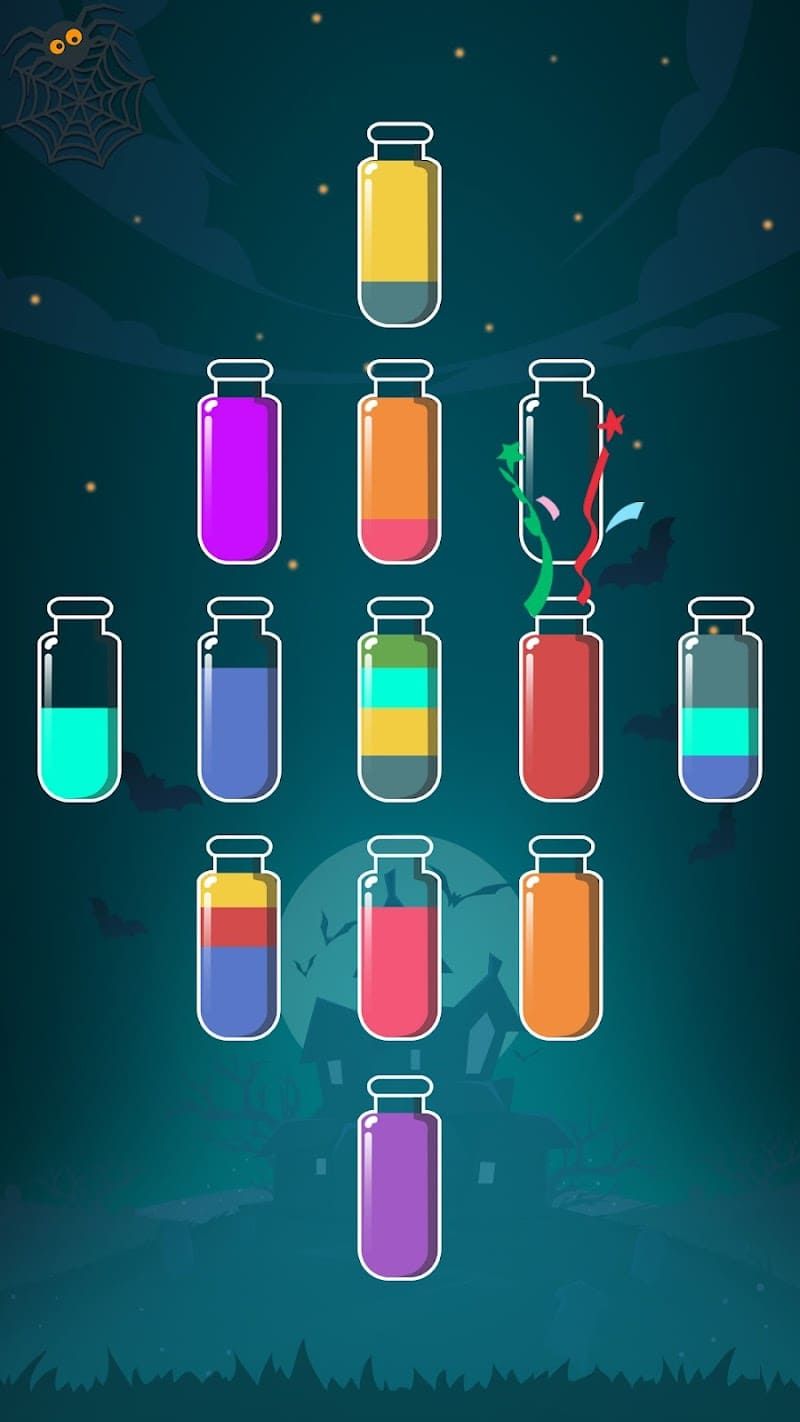Choose the bottle containing only blue liquid
This screenshot has width=800, height=1422.
239,703
